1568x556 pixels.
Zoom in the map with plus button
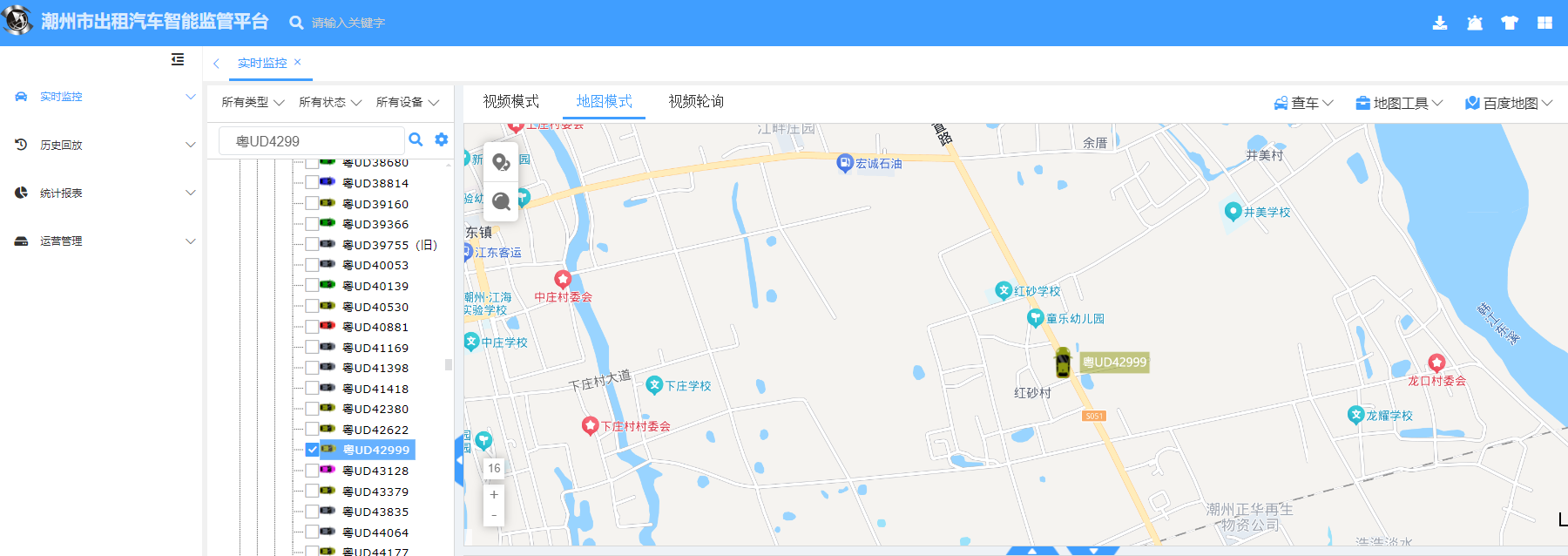coord(494,494)
